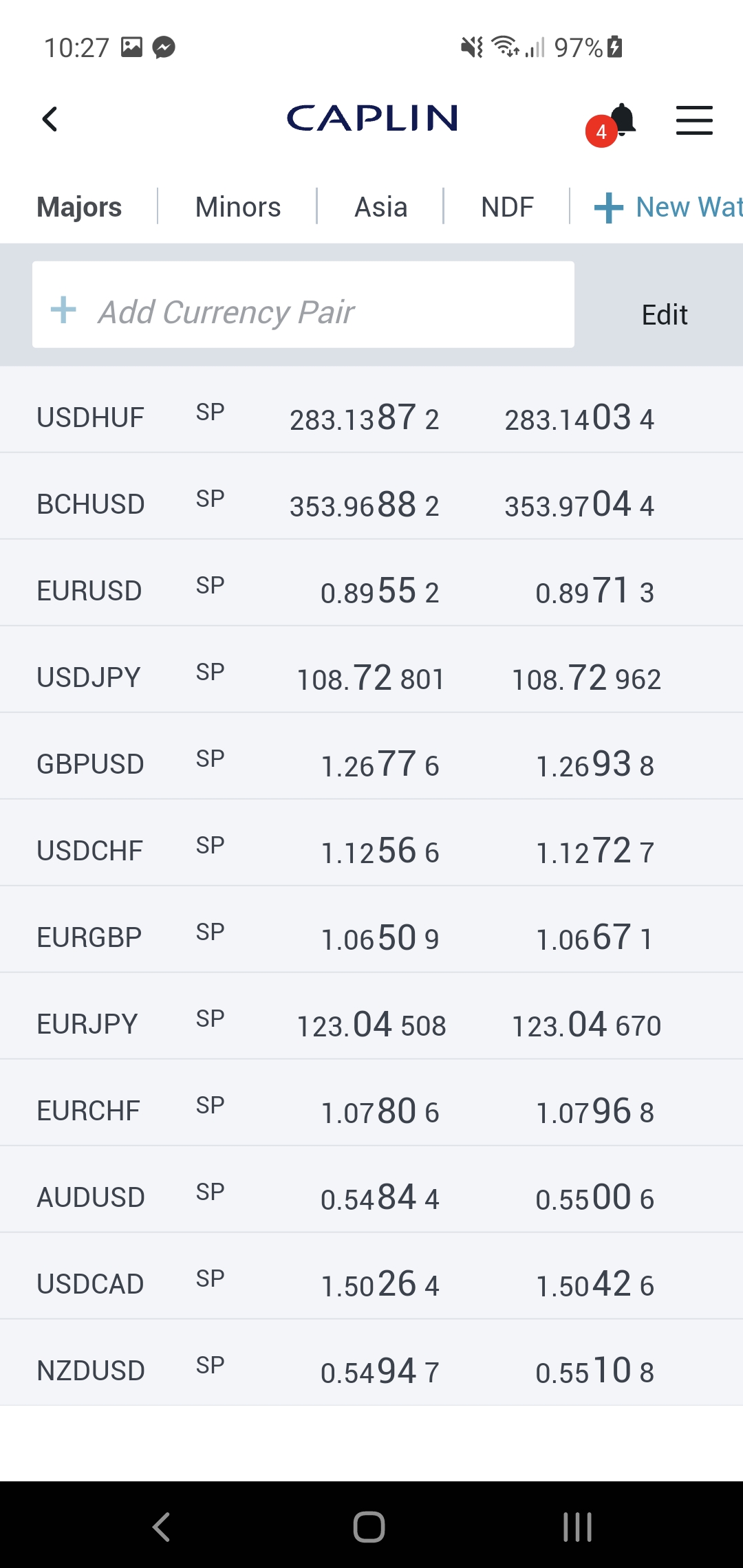Select the NDF watchlist tab
This screenshot has height=1568, width=743.
coord(507,207)
